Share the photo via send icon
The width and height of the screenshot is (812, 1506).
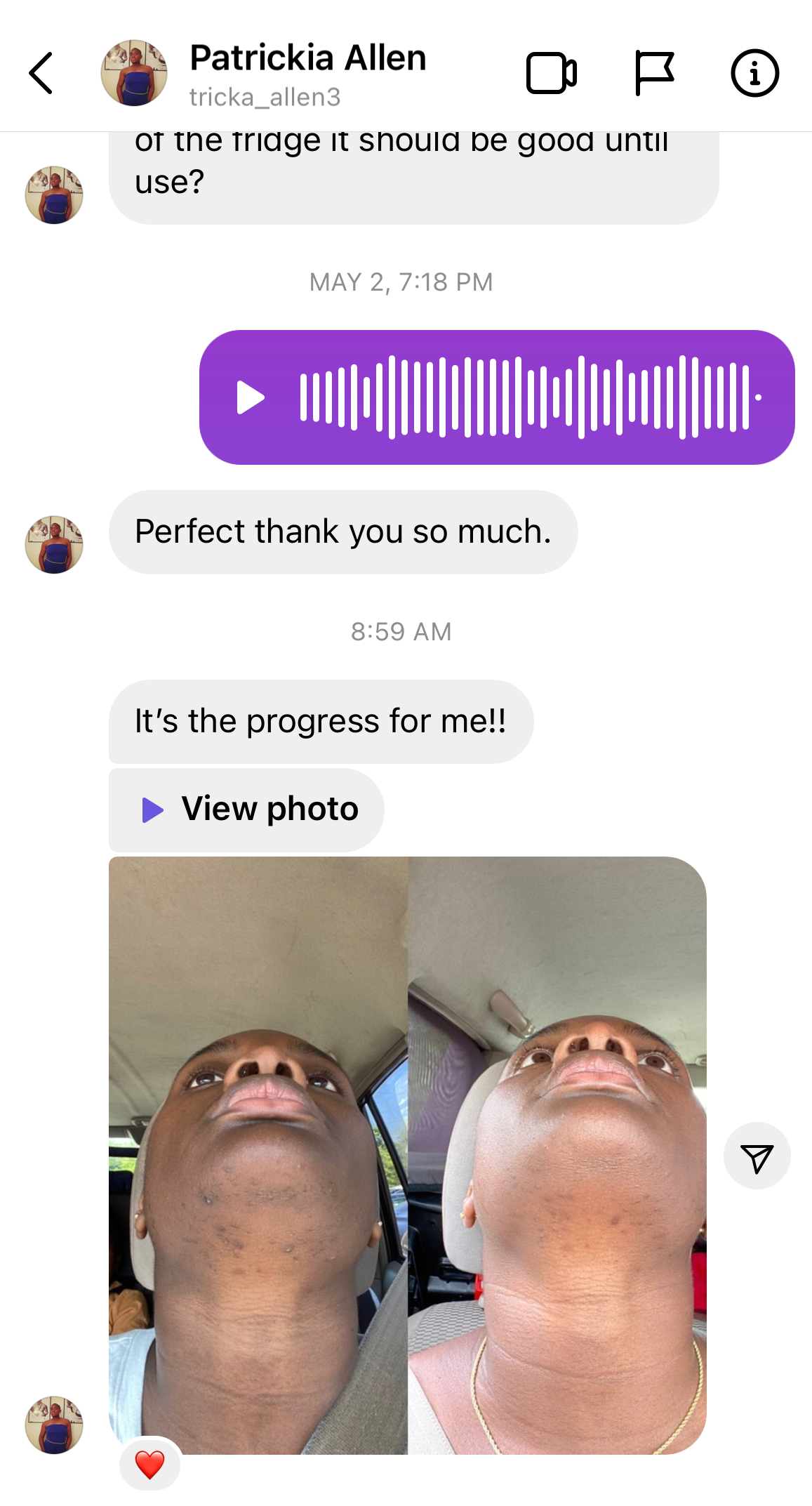coord(757,1156)
